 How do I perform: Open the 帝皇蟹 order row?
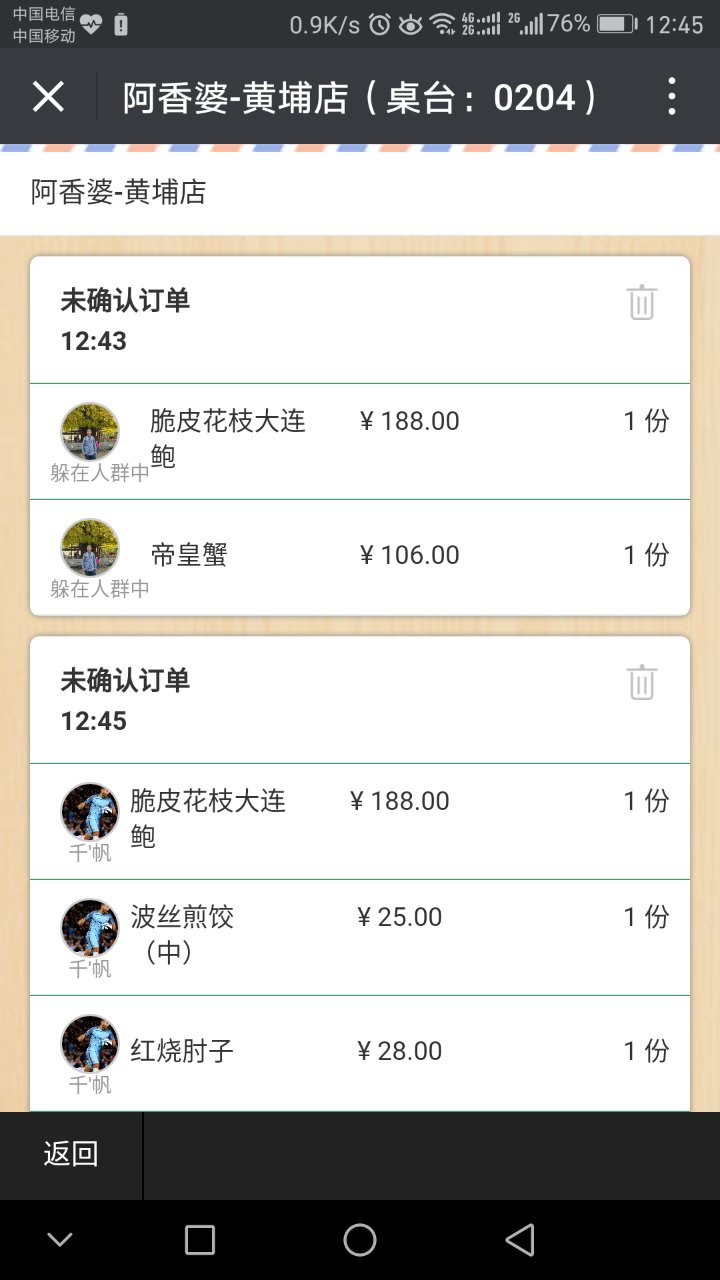point(360,557)
